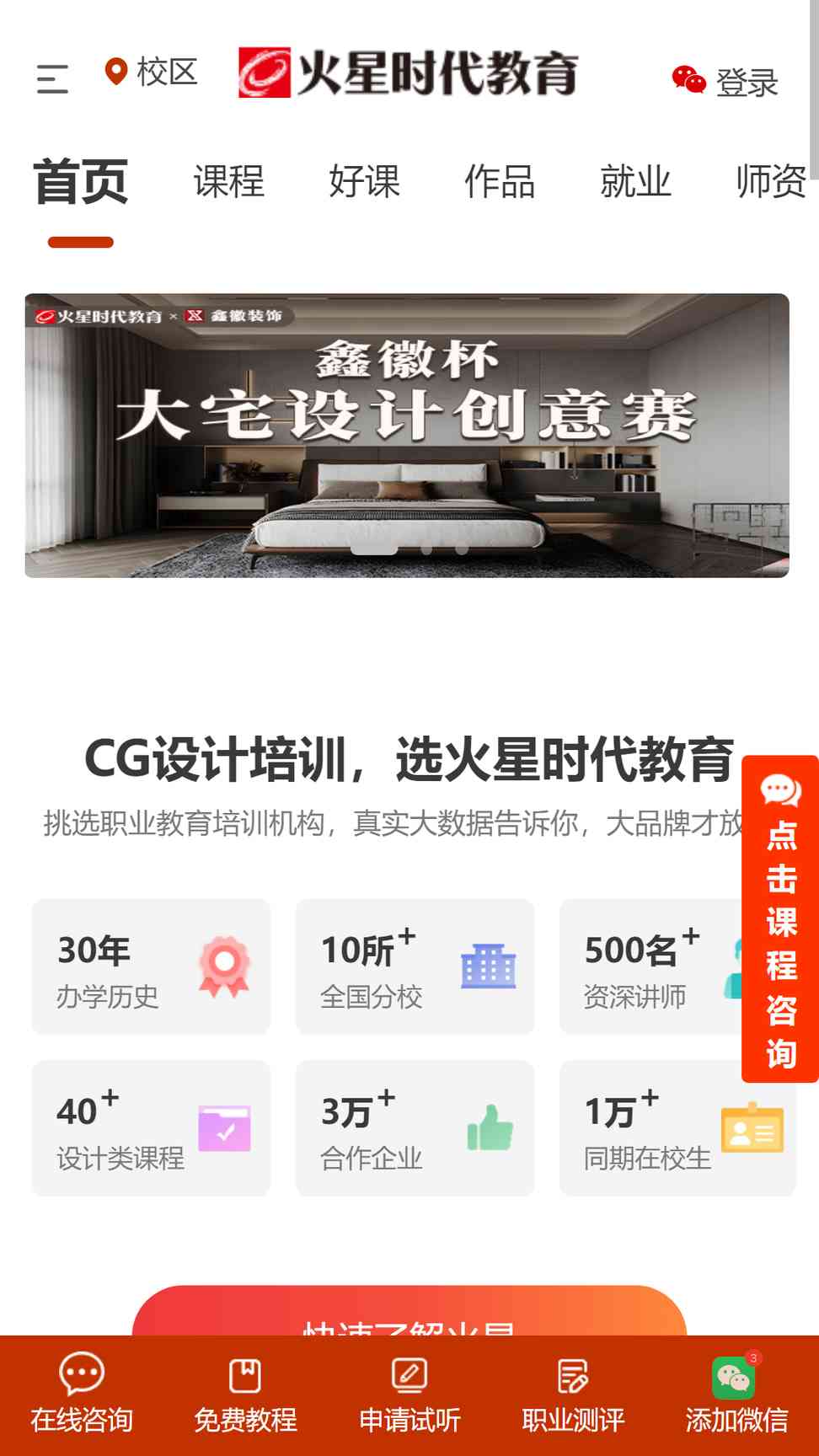
Task: Open the hamburger menu
Action: (x=52, y=79)
